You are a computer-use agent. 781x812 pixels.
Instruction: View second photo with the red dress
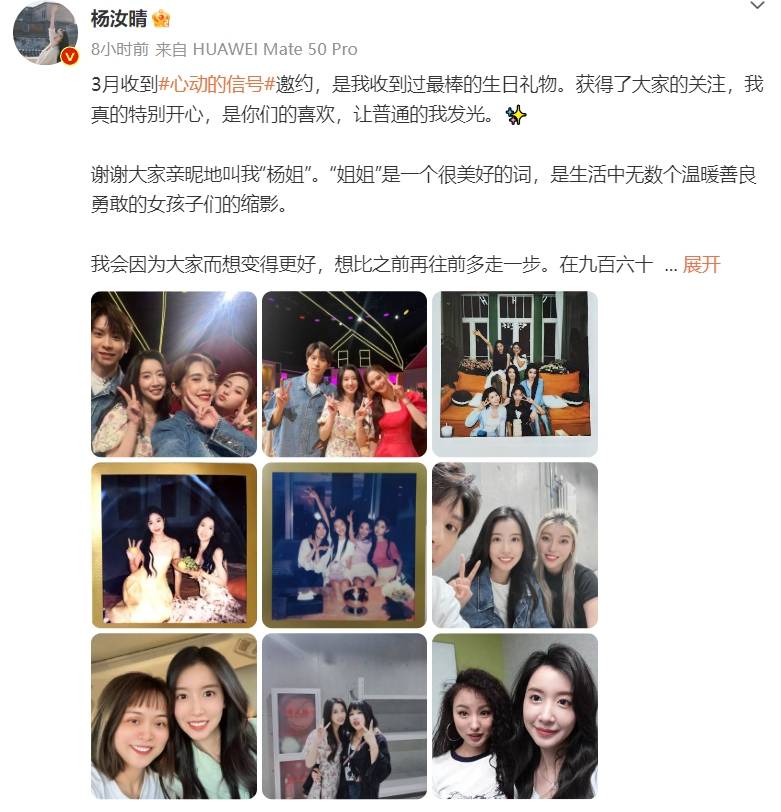coord(344,374)
